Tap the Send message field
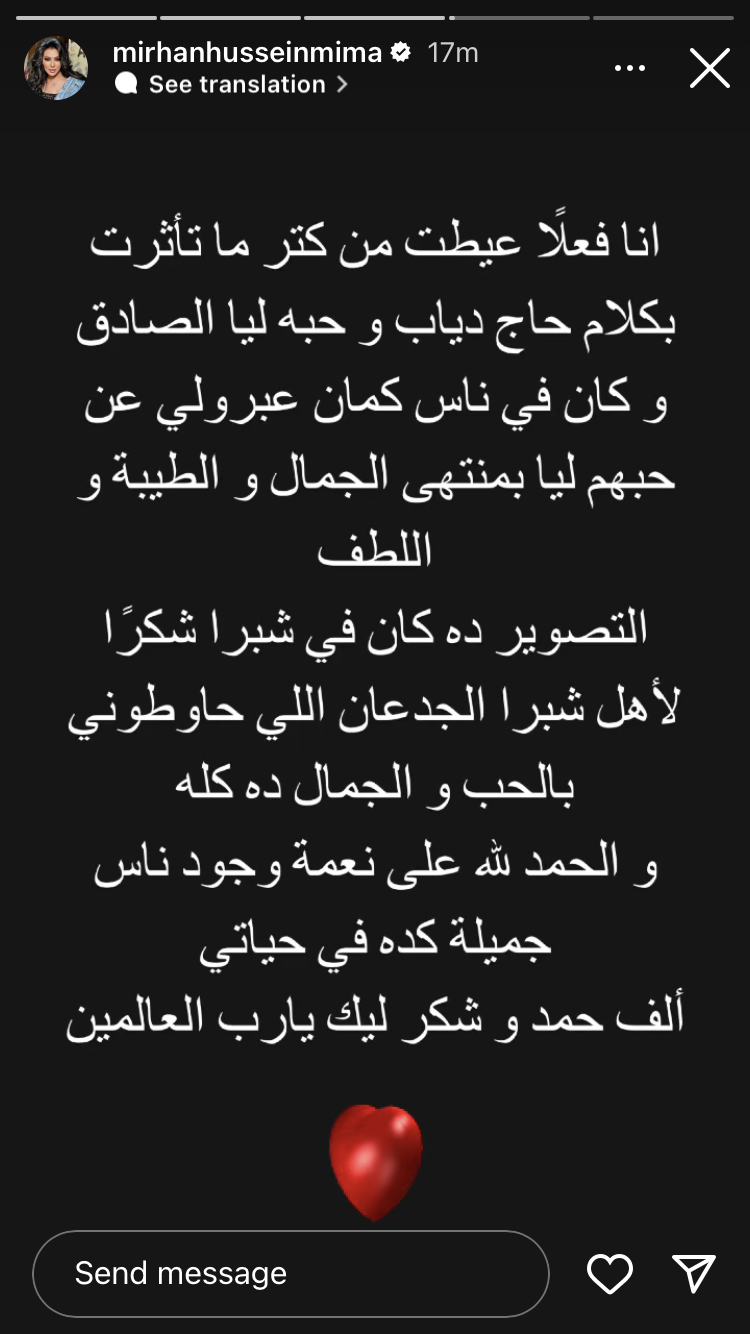This screenshot has height=1334, width=750. pos(290,1273)
